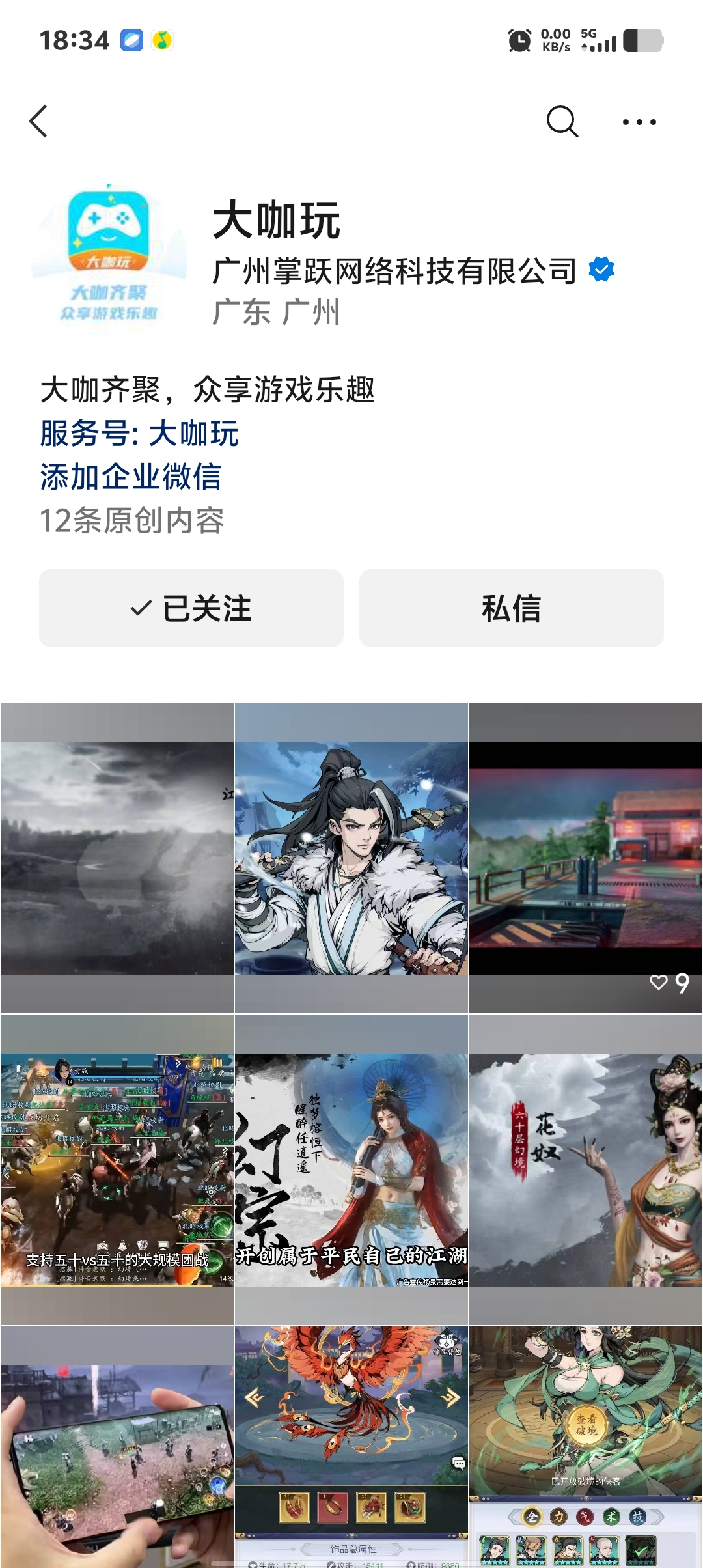Open the 服务号: 大咖玩 link
Viewport: 703px width, 1568px height.
tap(139, 434)
